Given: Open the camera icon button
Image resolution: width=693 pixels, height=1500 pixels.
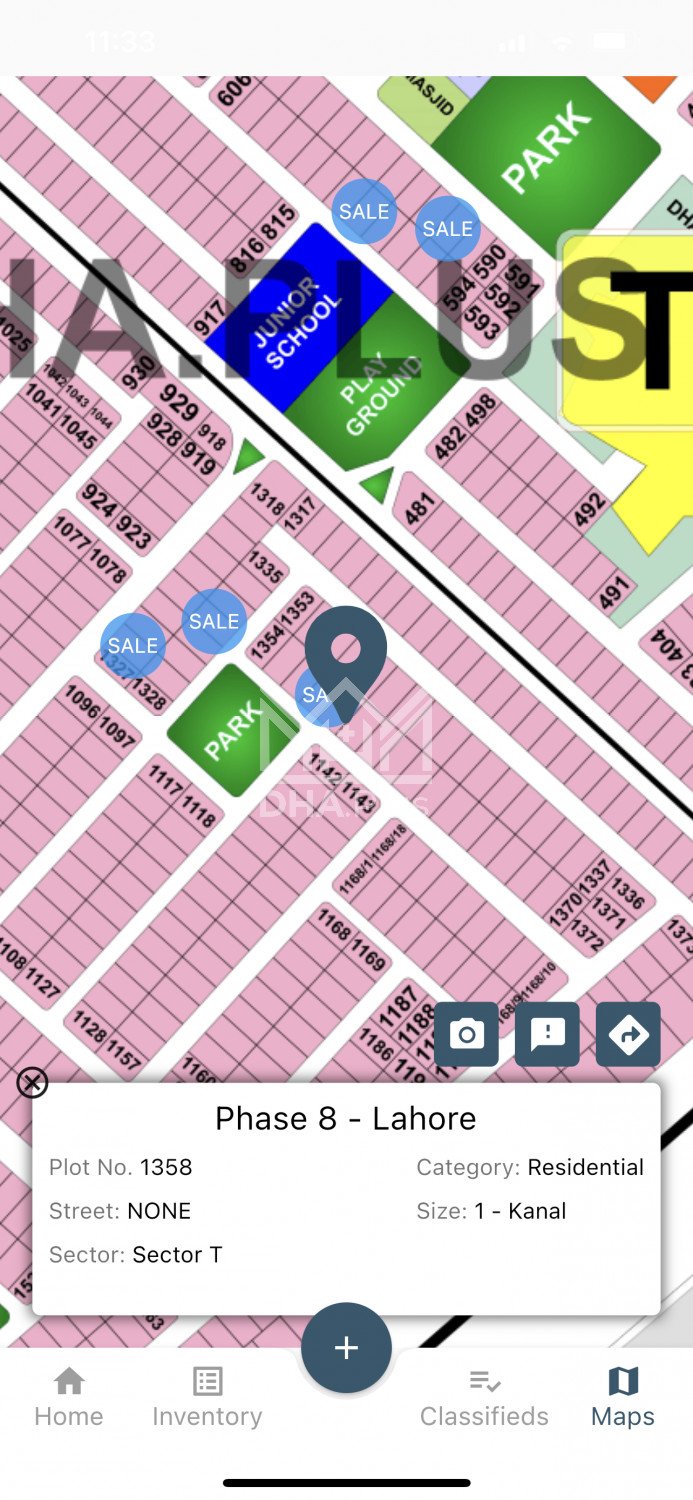Looking at the screenshot, I should tap(466, 1034).
